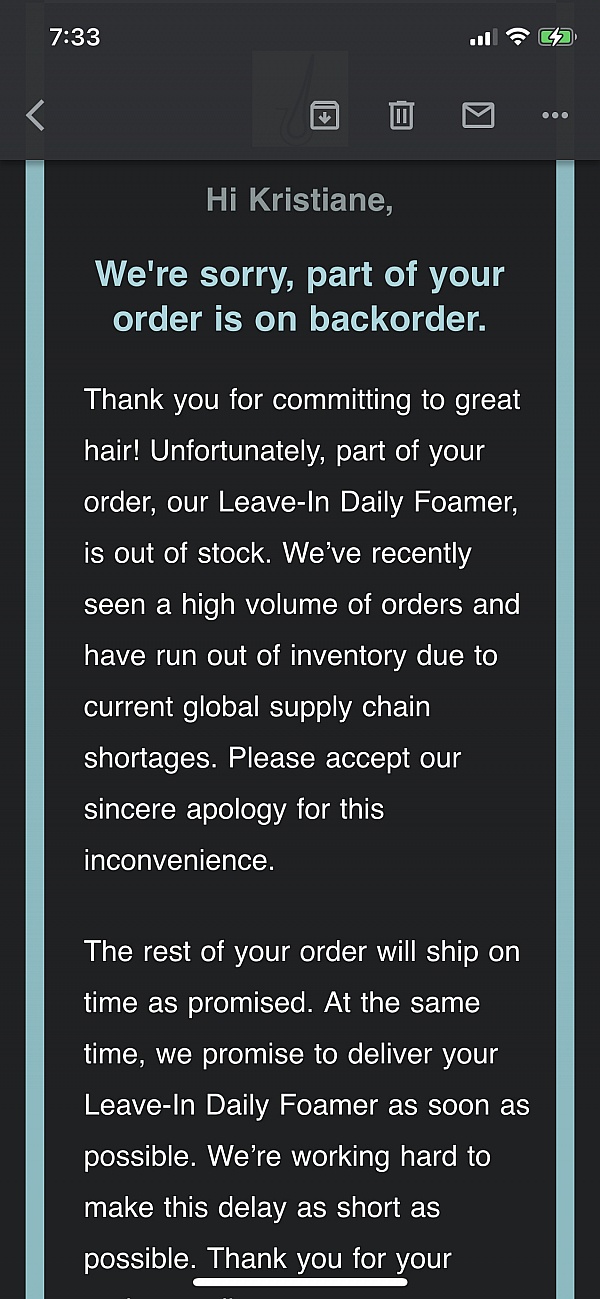Open the three-dot overflow menu

554,116
